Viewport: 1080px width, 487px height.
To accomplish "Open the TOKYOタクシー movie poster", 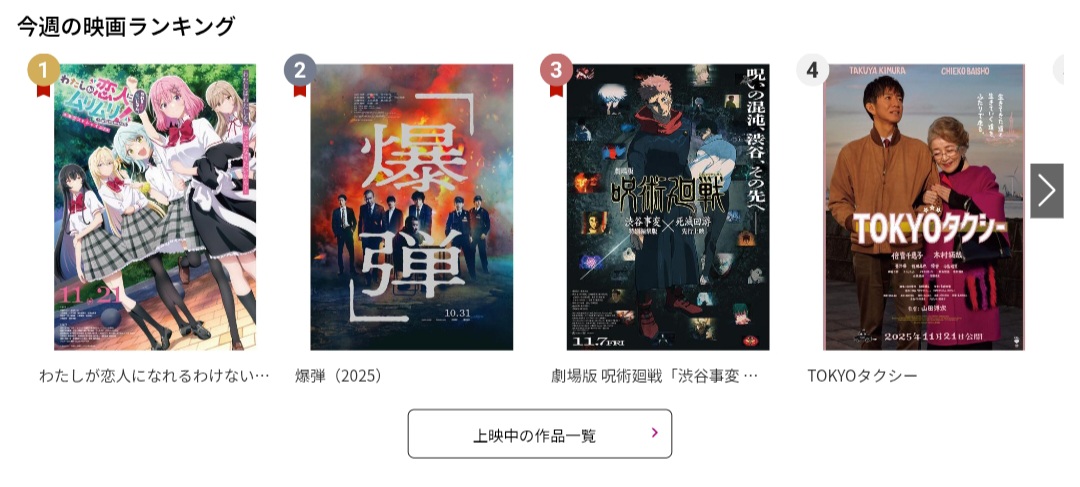I will coord(924,207).
